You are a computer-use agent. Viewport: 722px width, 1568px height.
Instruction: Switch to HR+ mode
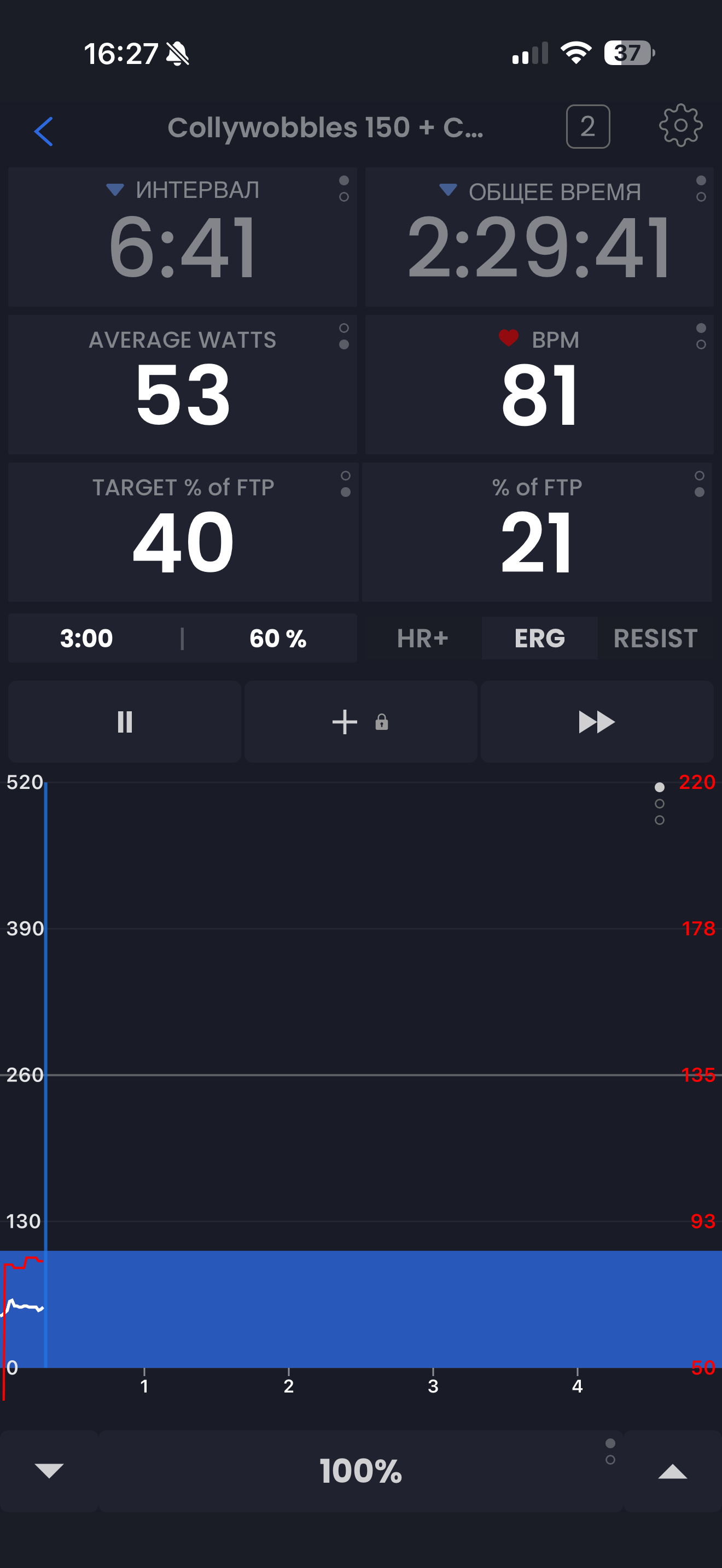tap(422, 638)
